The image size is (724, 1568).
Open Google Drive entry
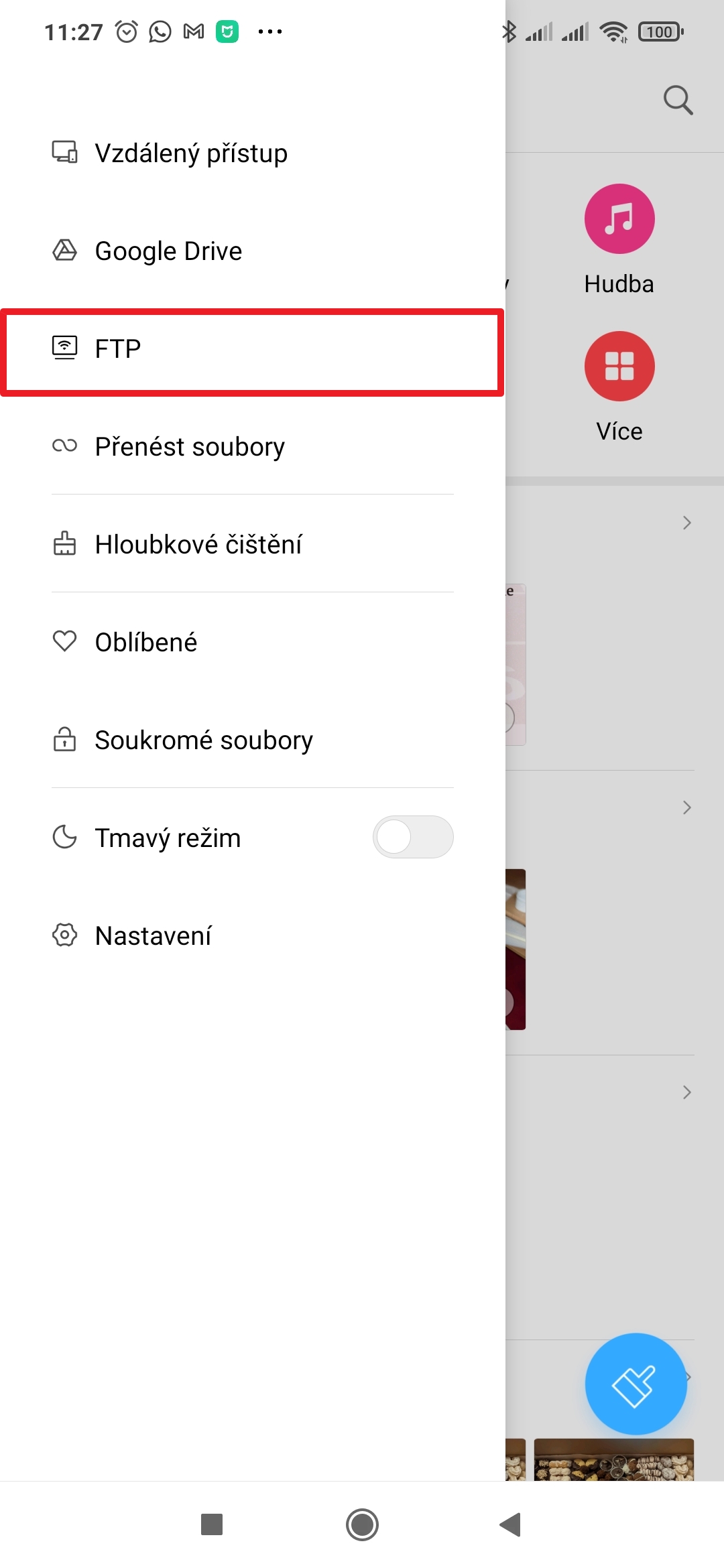168,251
